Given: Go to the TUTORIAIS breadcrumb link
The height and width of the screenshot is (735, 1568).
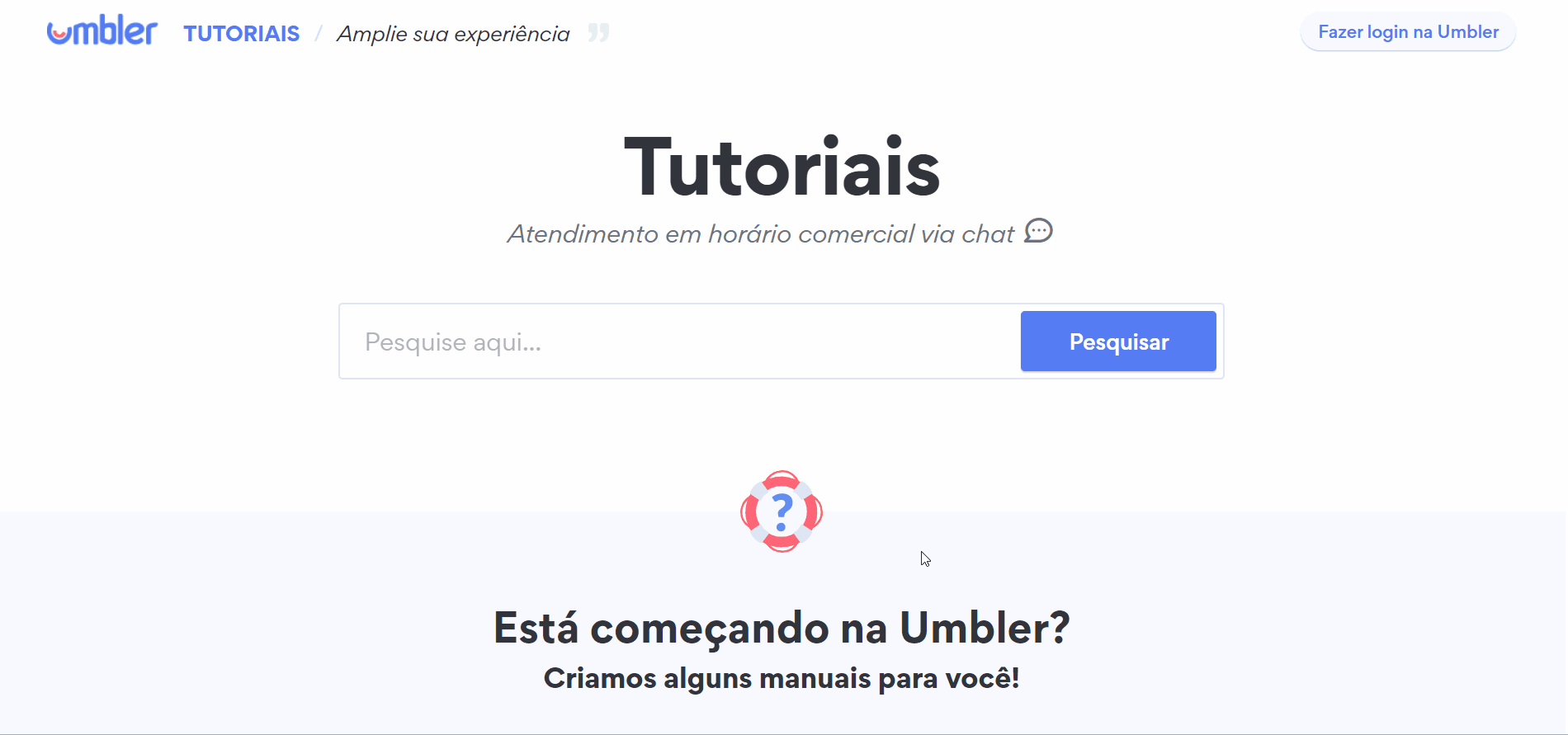Looking at the screenshot, I should point(241,34).
